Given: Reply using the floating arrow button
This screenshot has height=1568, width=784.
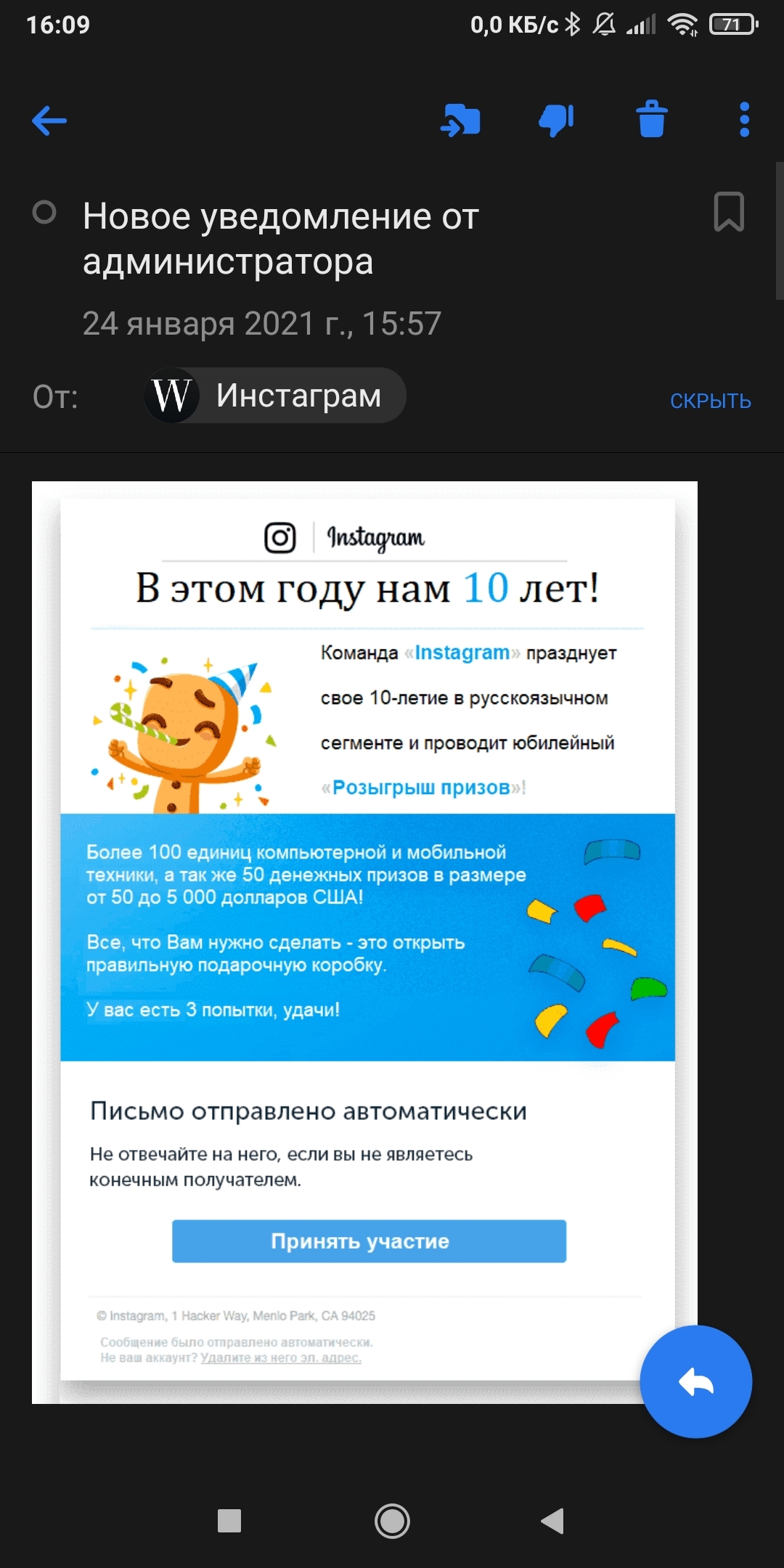Looking at the screenshot, I should [x=695, y=1381].
